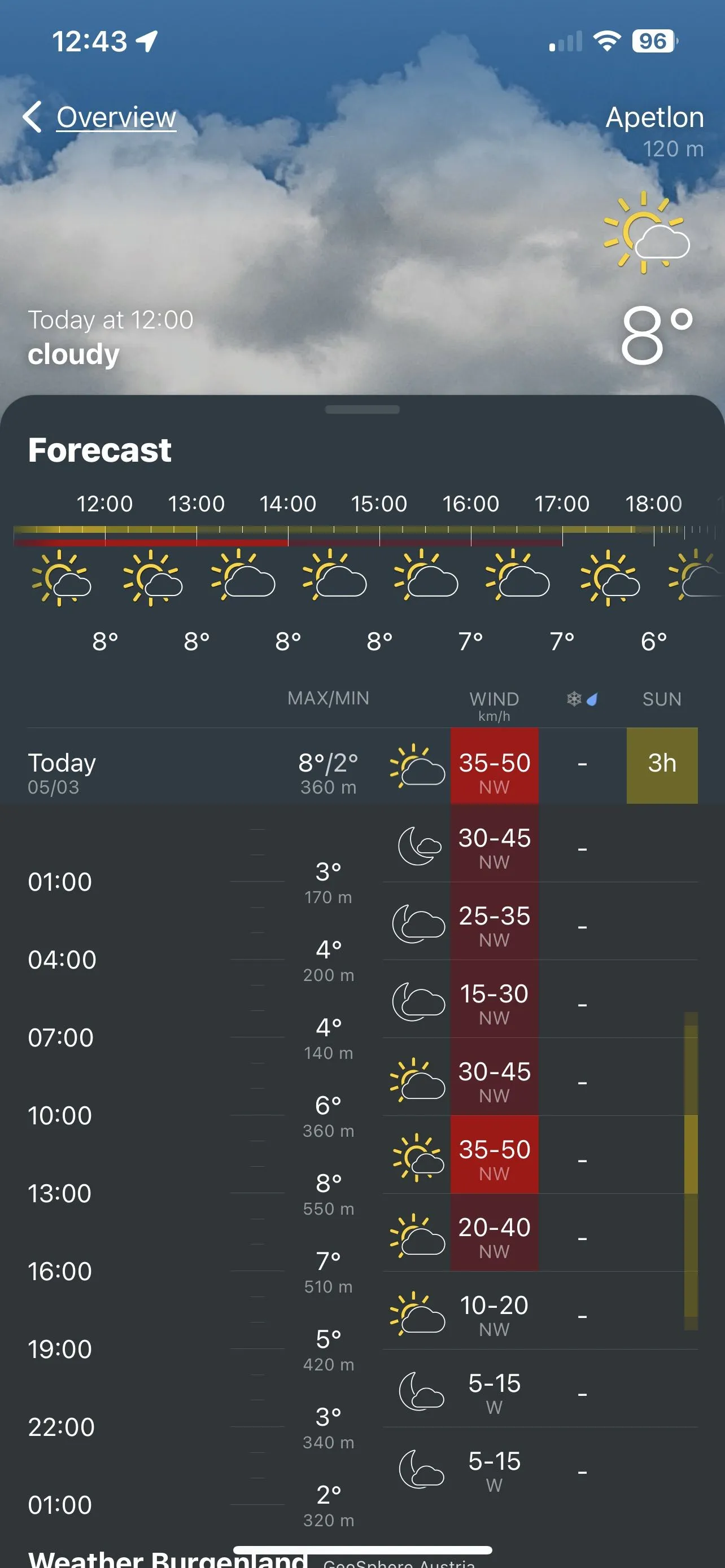Collapse the Today 05/03 forecast row

point(182,766)
